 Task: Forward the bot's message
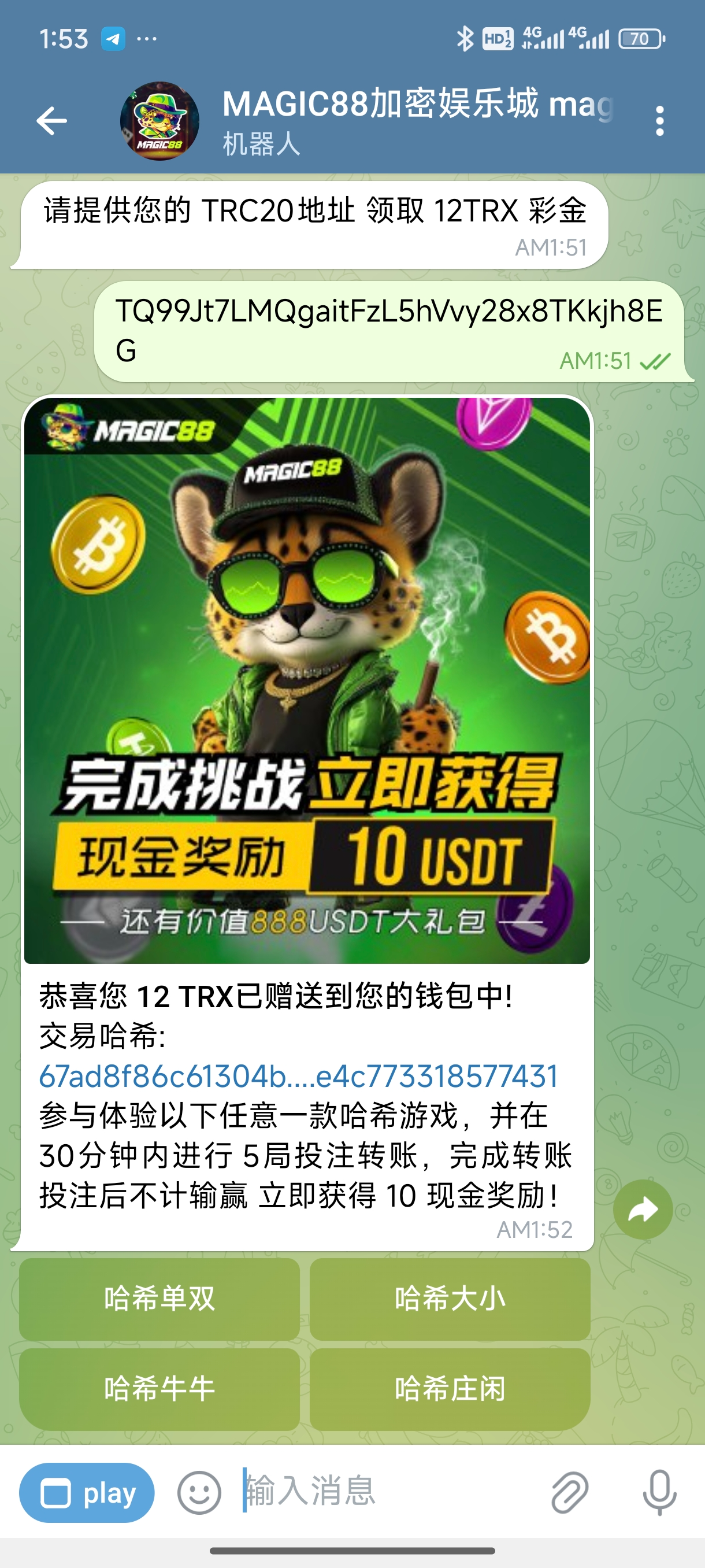[x=643, y=1209]
